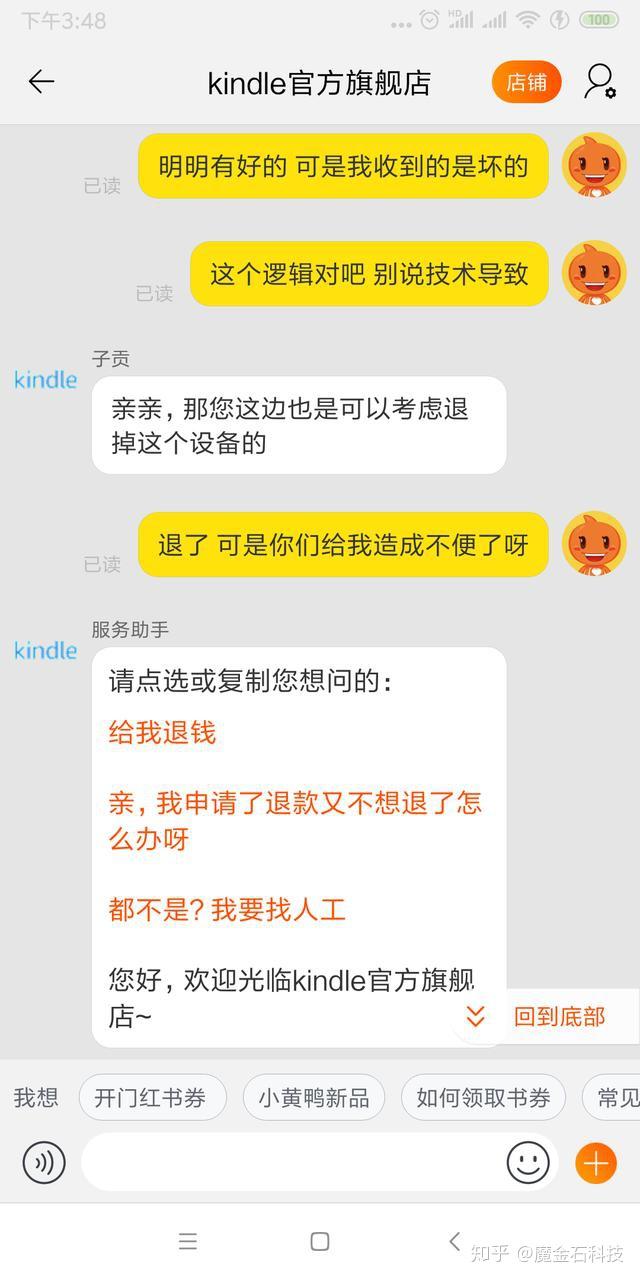Viewport: 640px width, 1280px height.
Task: Go back from the kindle store chat
Action: 41,82
